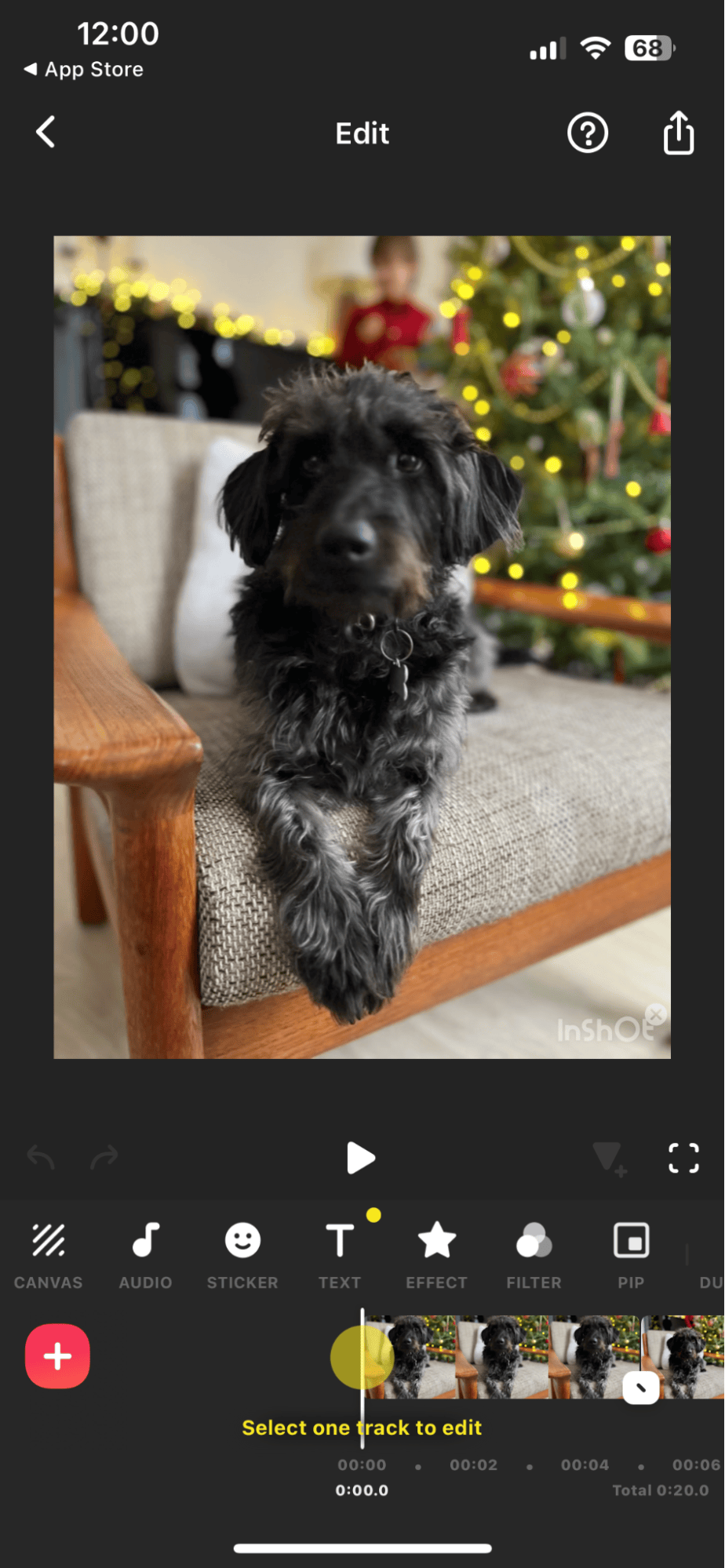Play the video preview
Screen dimensions: 725x1568
coord(361,1158)
